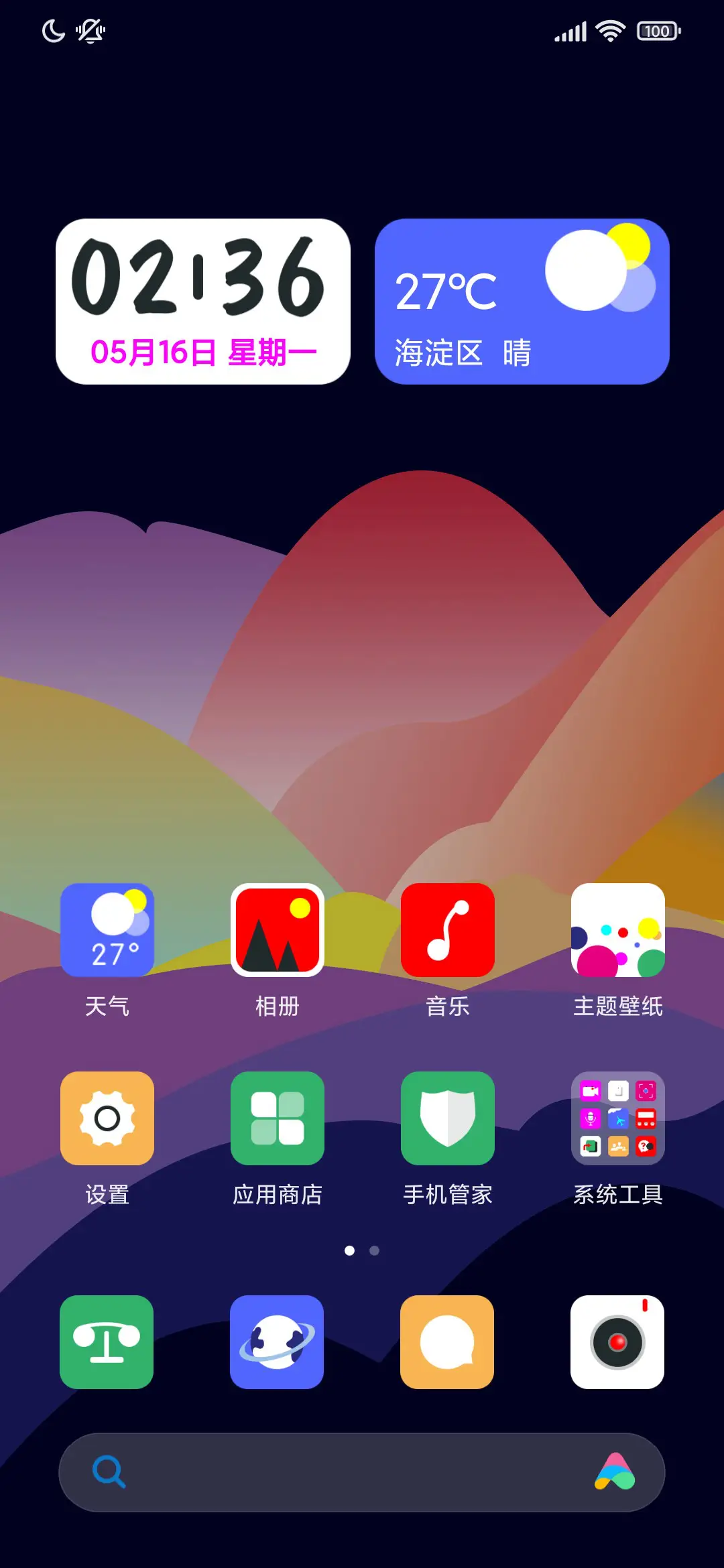Open the Weather app labeled 天气
The height and width of the screenshot is (1568, 724).
(107, 928)
